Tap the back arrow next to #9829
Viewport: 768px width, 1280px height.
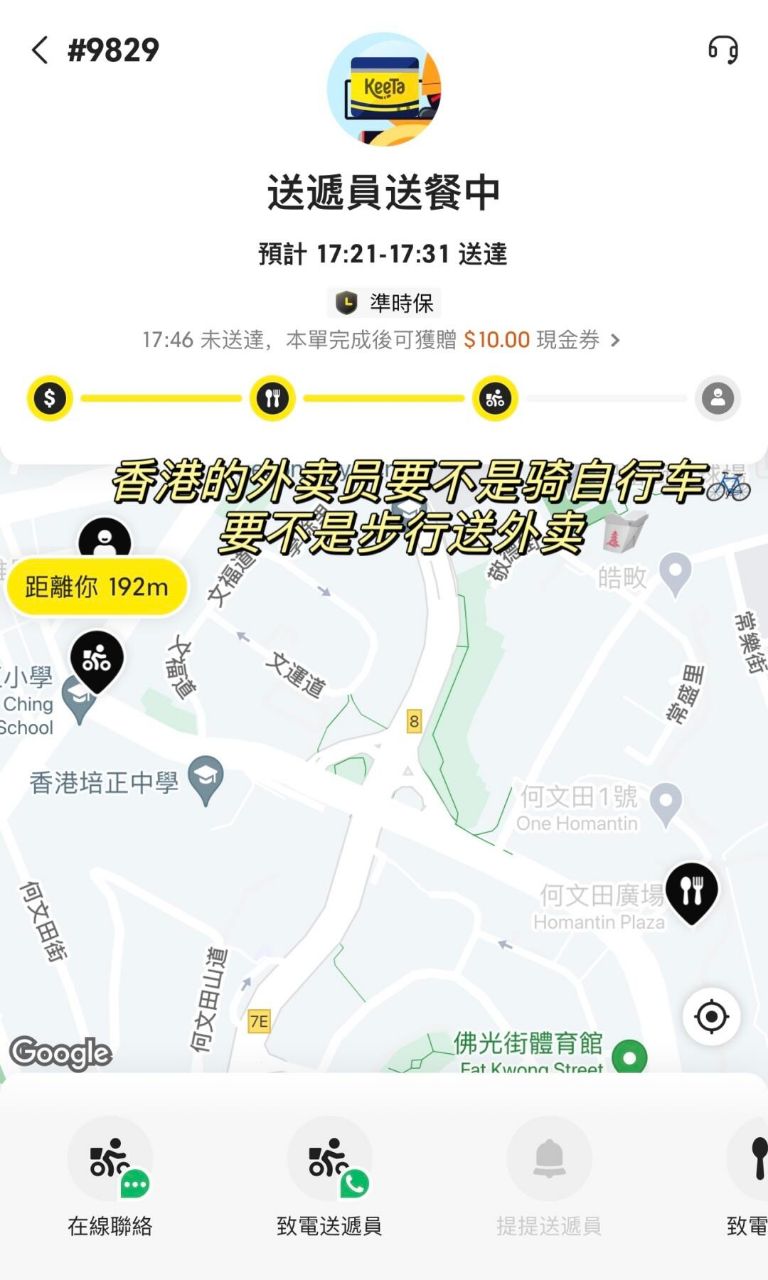pos(40,49)
